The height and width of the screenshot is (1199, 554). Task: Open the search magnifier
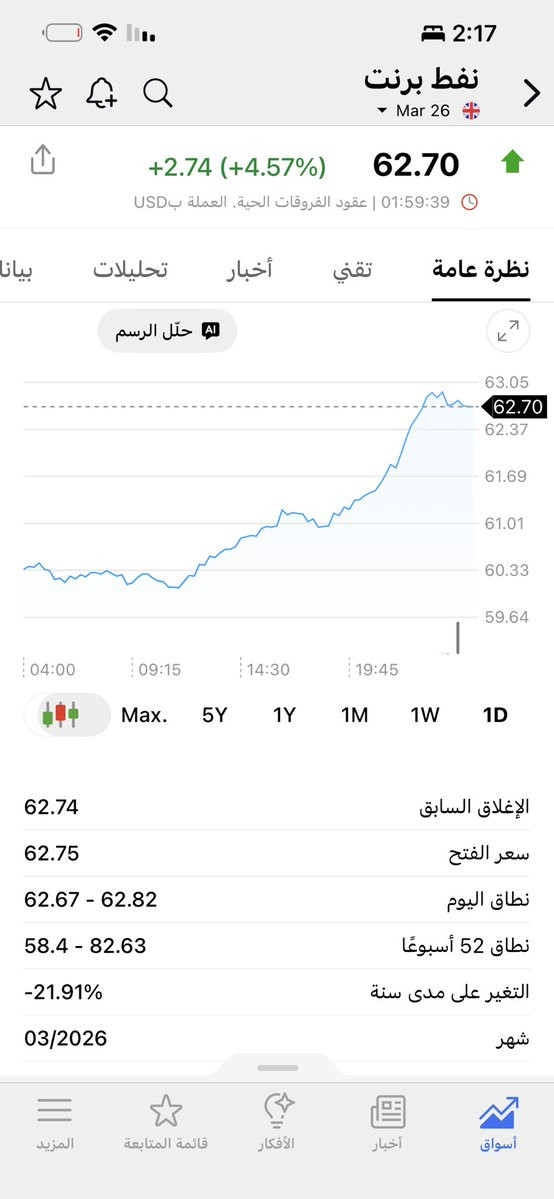coord(158,94)
